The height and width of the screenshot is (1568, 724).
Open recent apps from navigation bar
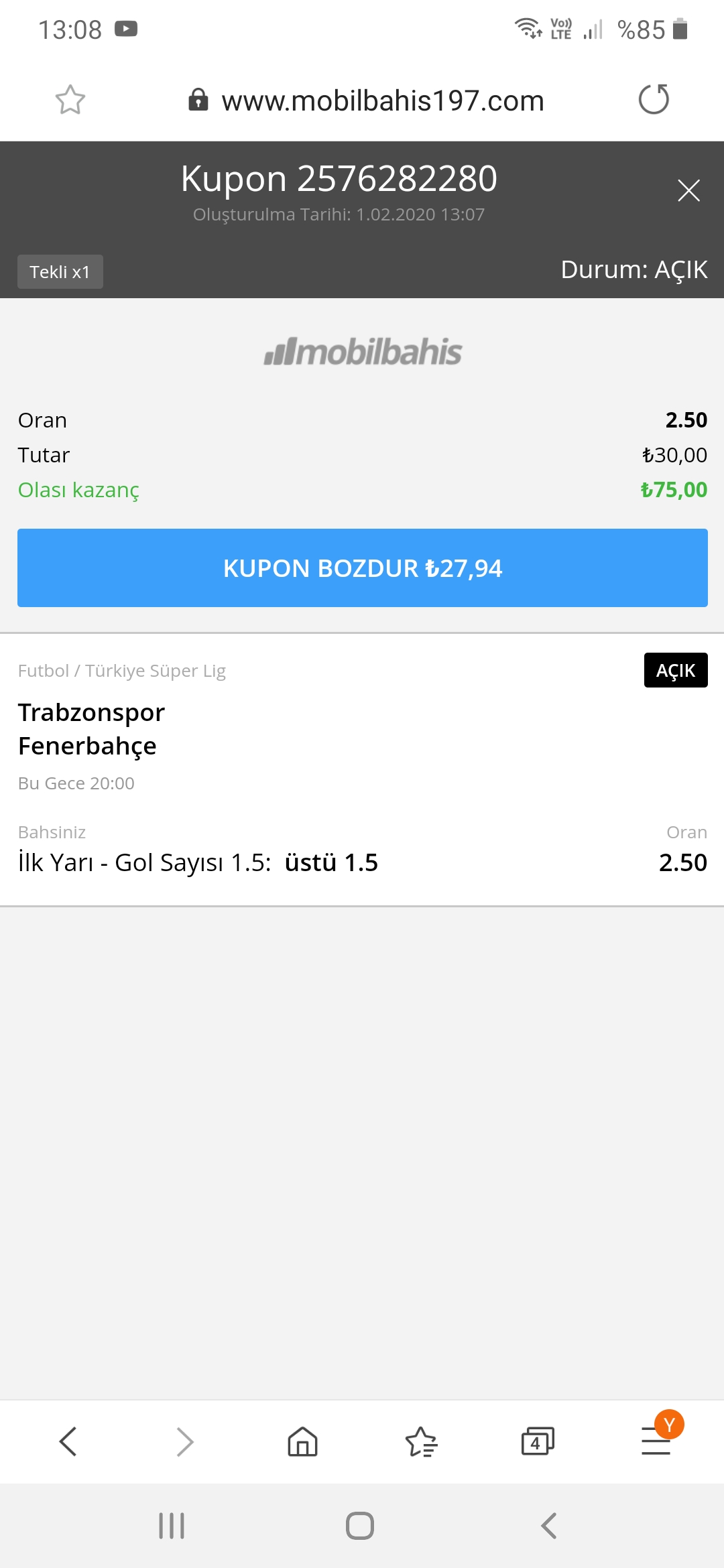172,1526
